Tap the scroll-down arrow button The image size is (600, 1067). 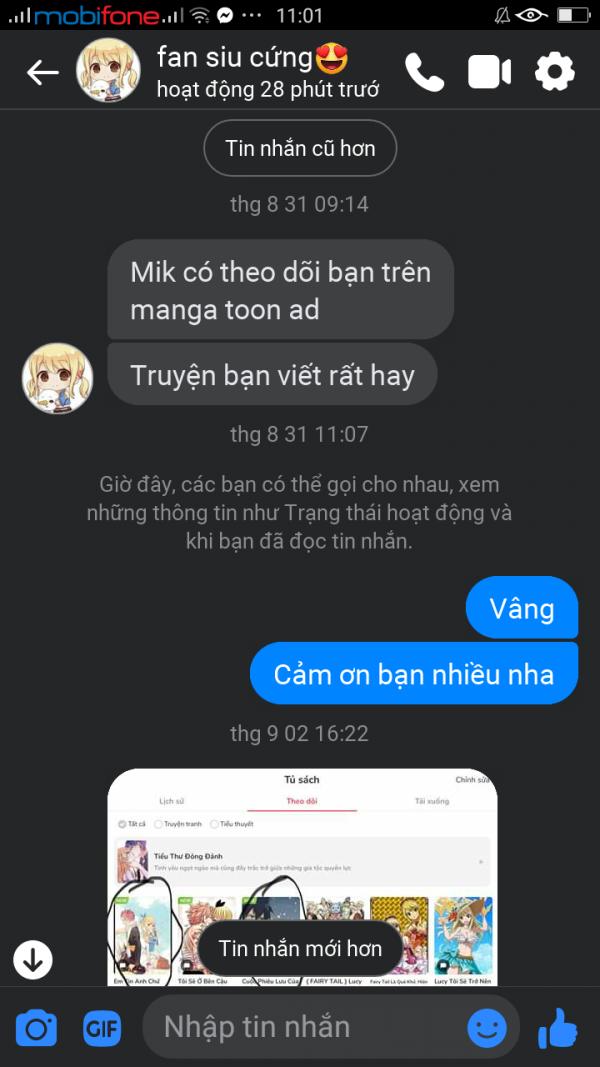pos(33,959)
